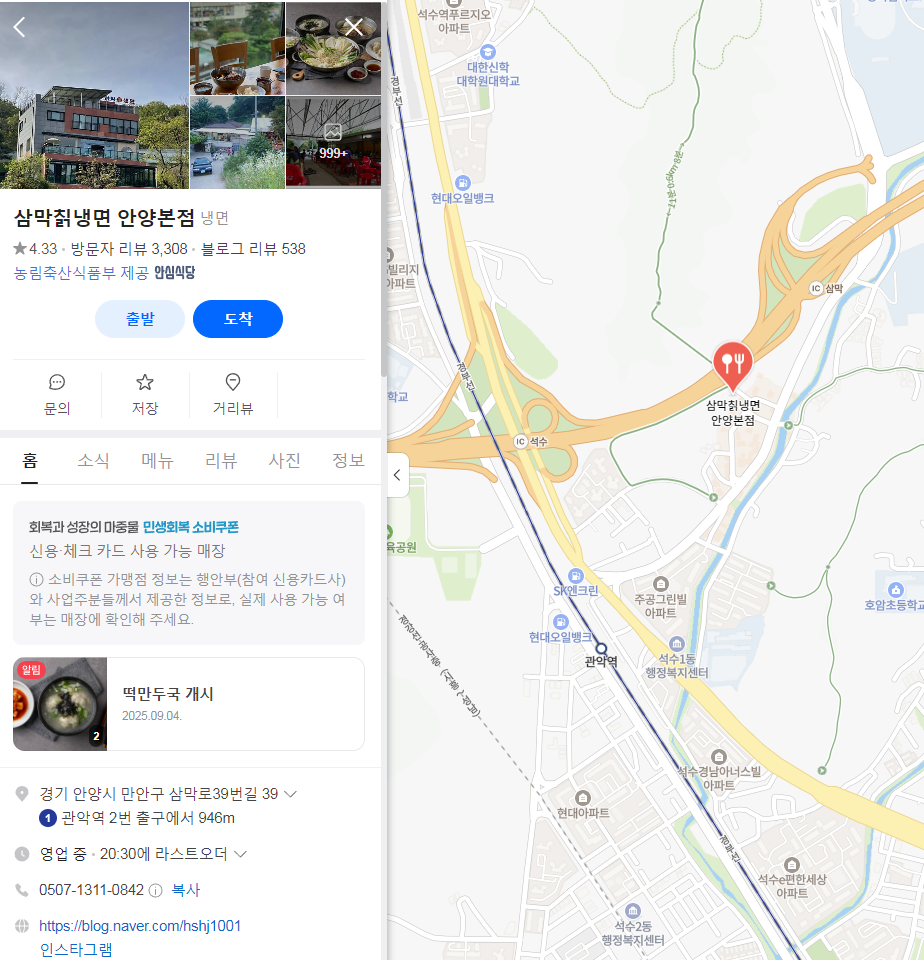Switch to the 소식 tab
The image size is (924, 960).
pyautogui.click(x=93, y=461)
